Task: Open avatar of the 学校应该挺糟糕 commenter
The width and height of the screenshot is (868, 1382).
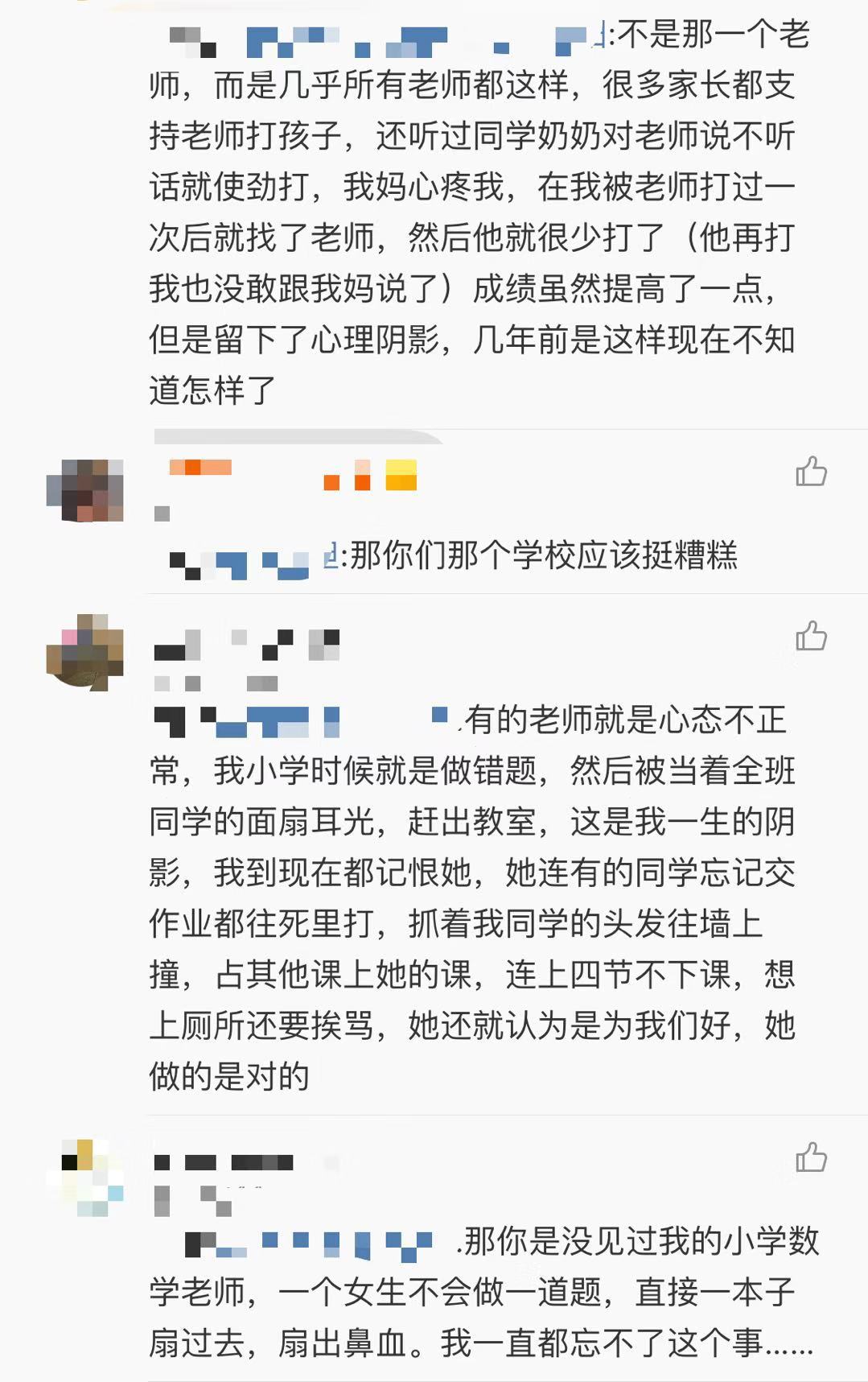Action: (85, 490)
